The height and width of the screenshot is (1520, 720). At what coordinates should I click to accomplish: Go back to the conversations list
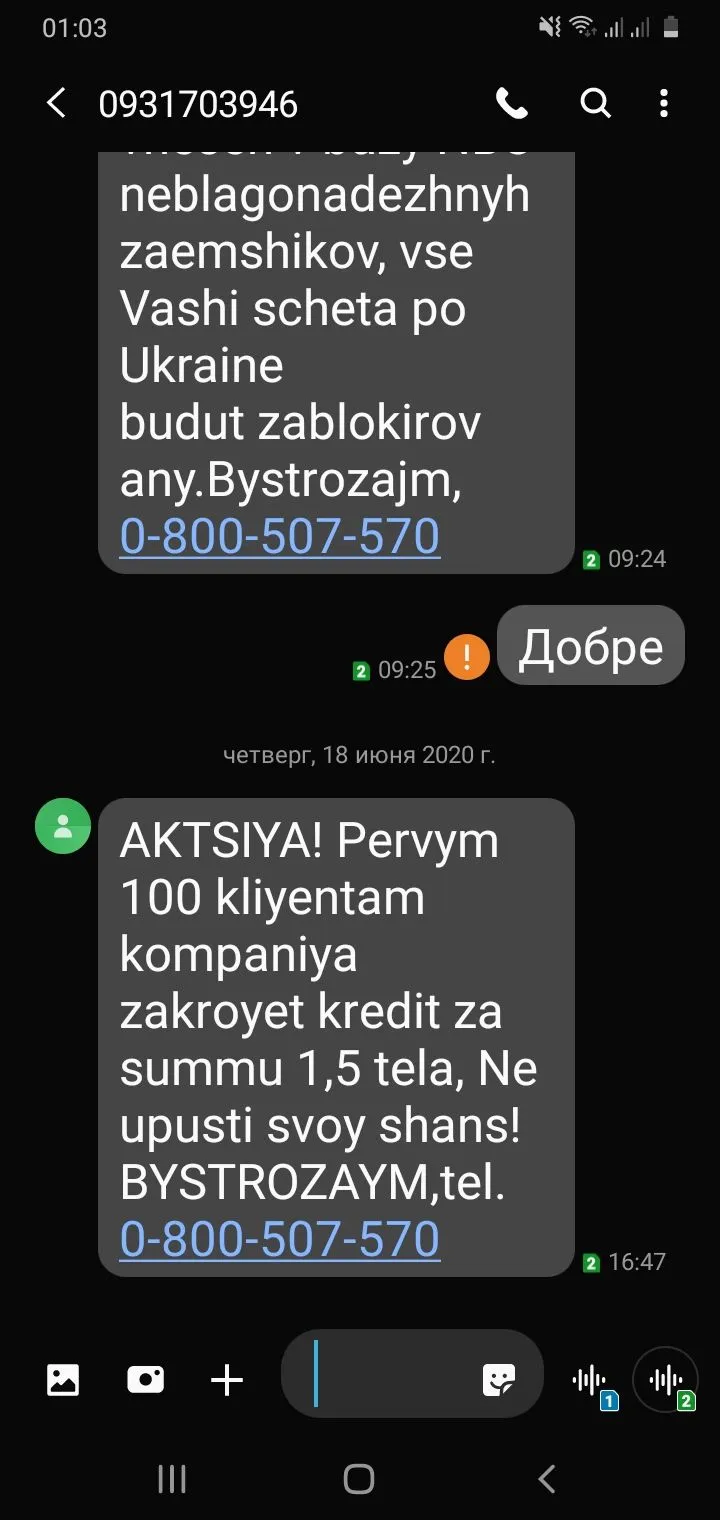(x=57, y=103)
